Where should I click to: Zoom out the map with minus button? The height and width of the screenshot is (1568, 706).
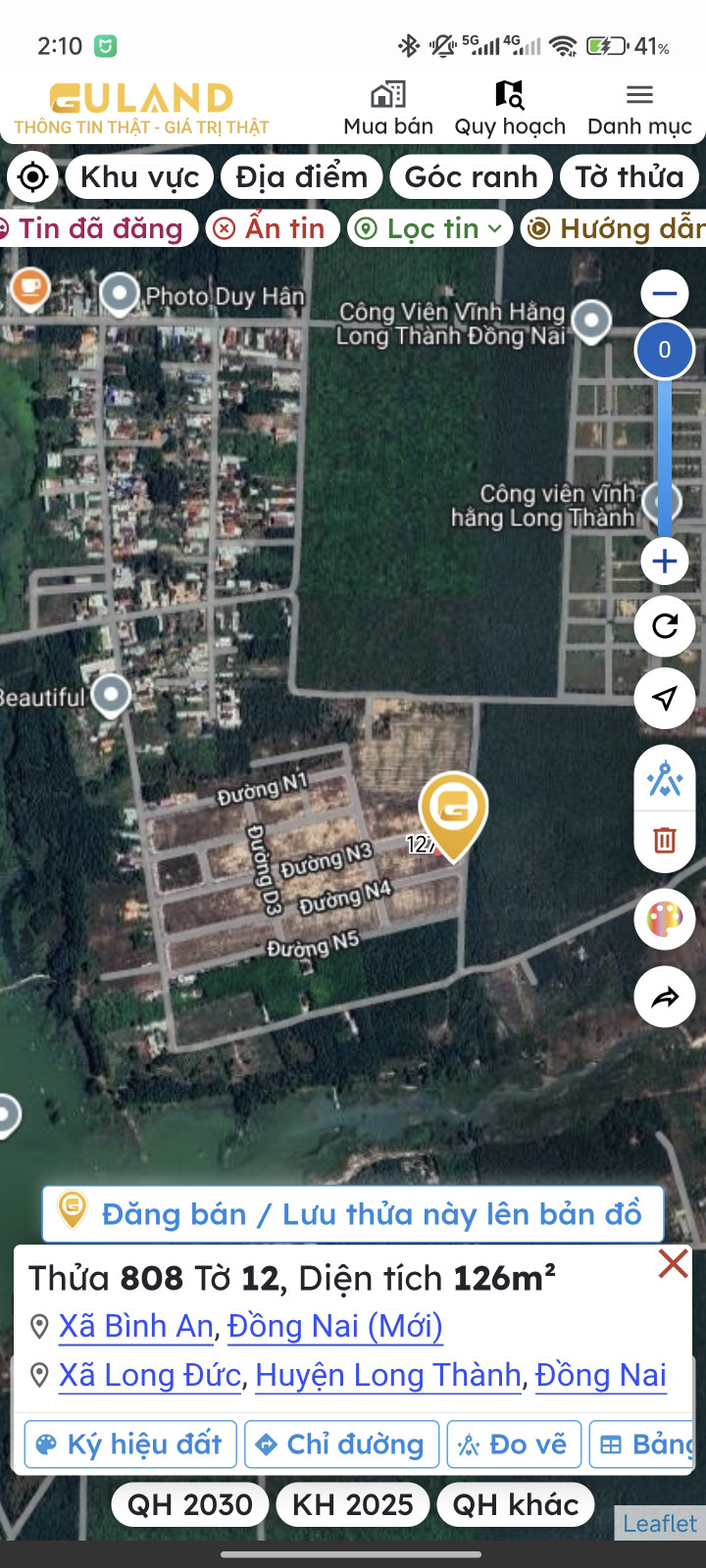pos(665,293)
